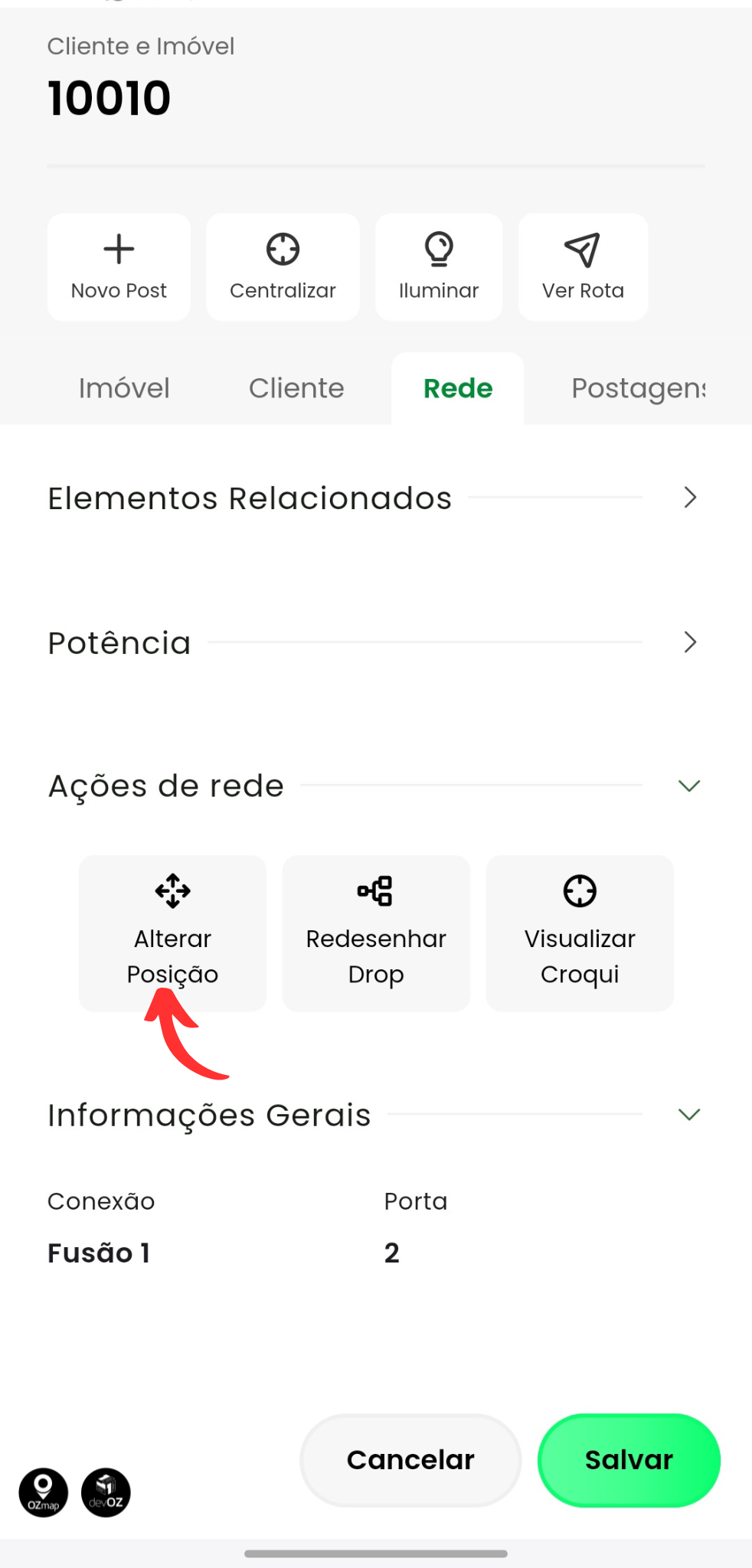
Task: Collapse Informações Gerais section
Action: click(689, 1115)
